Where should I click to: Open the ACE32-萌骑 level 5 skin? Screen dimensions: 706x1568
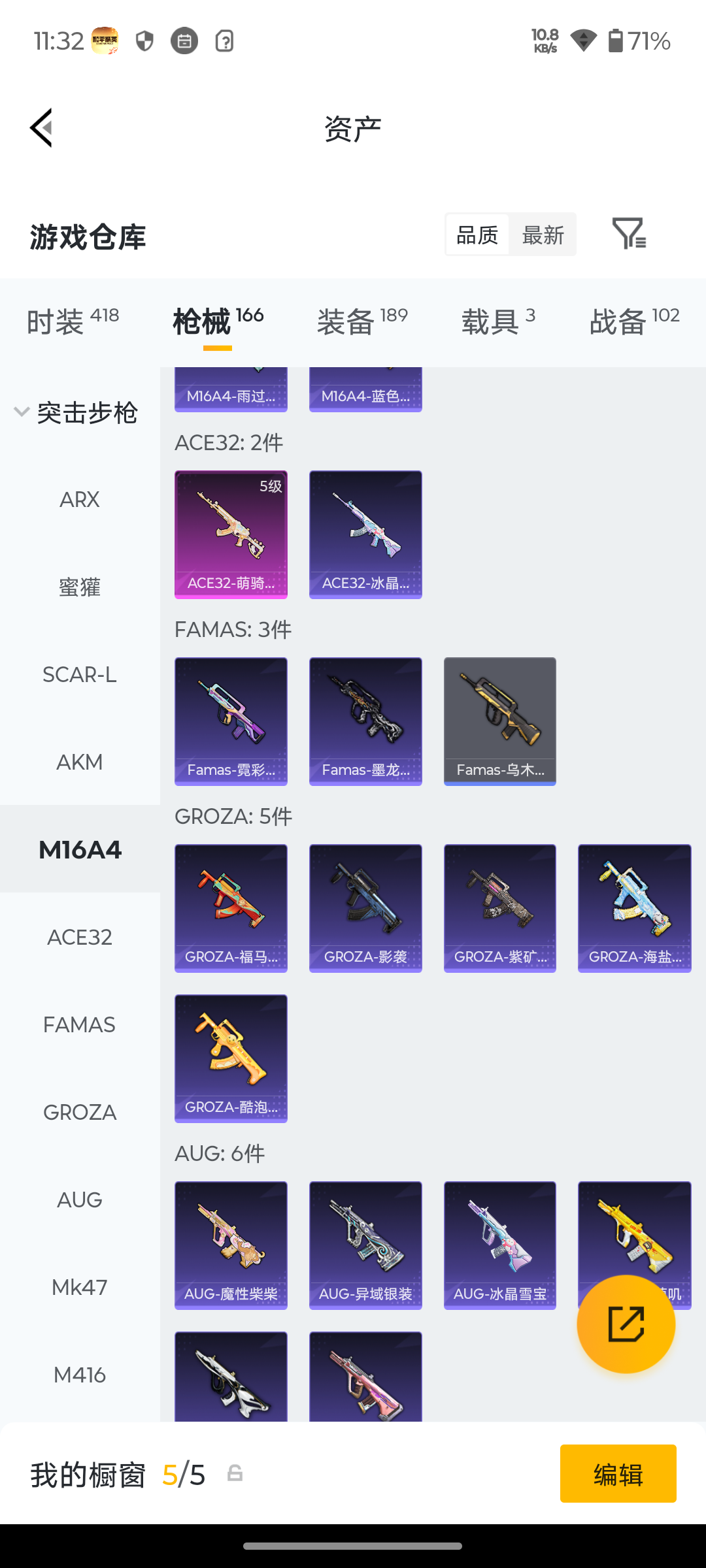coord(231,534)
